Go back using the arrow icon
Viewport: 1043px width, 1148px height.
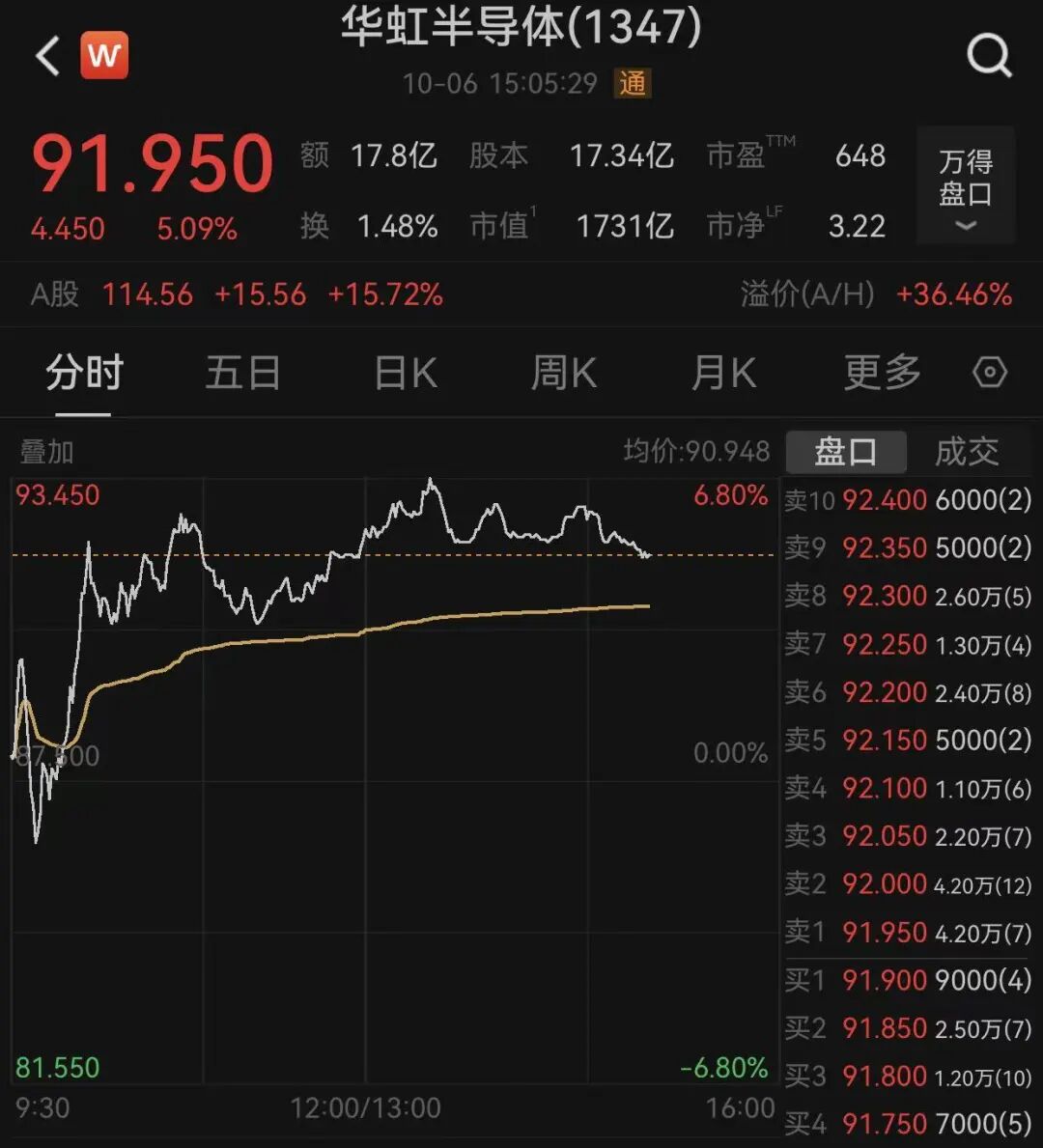tap(47, 57)
